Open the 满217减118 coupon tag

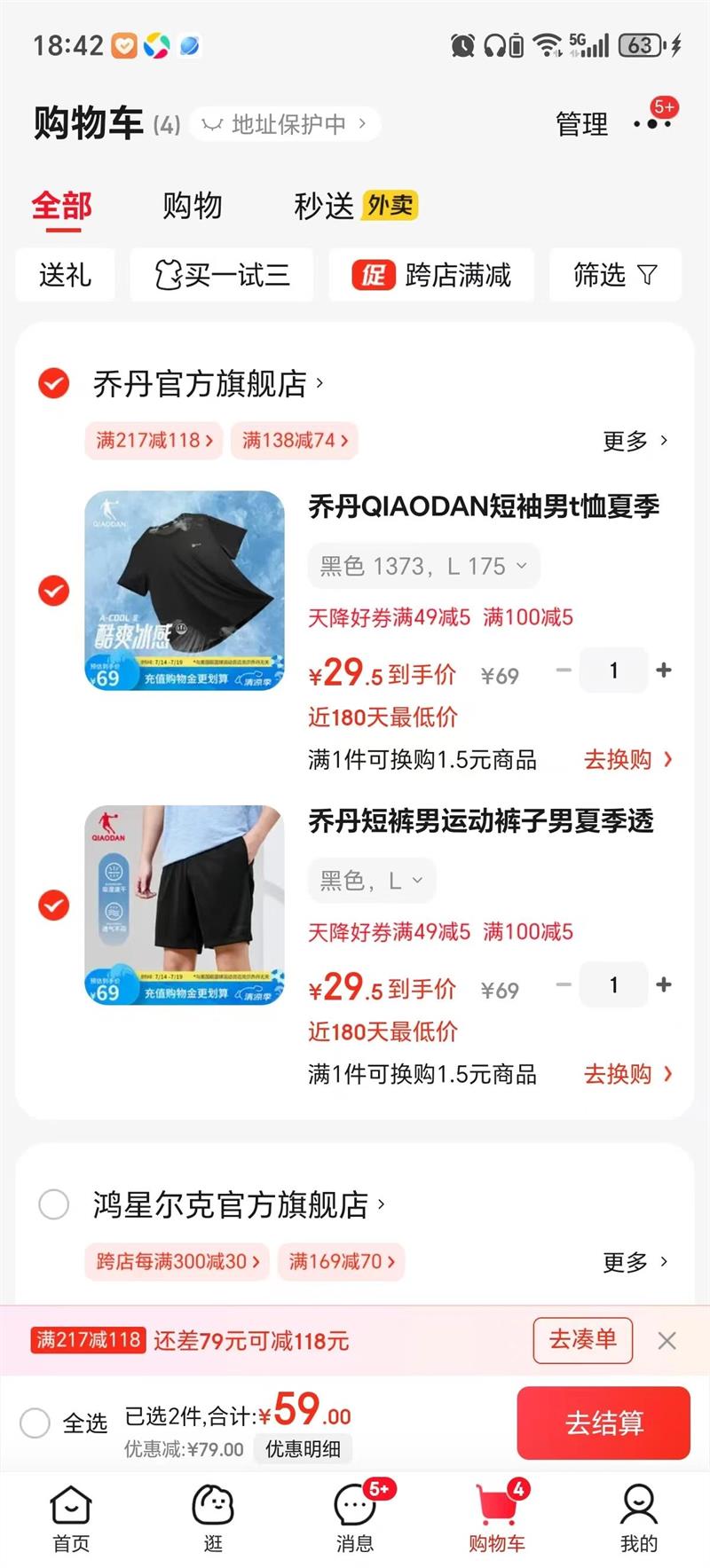[x=154, y=440]
